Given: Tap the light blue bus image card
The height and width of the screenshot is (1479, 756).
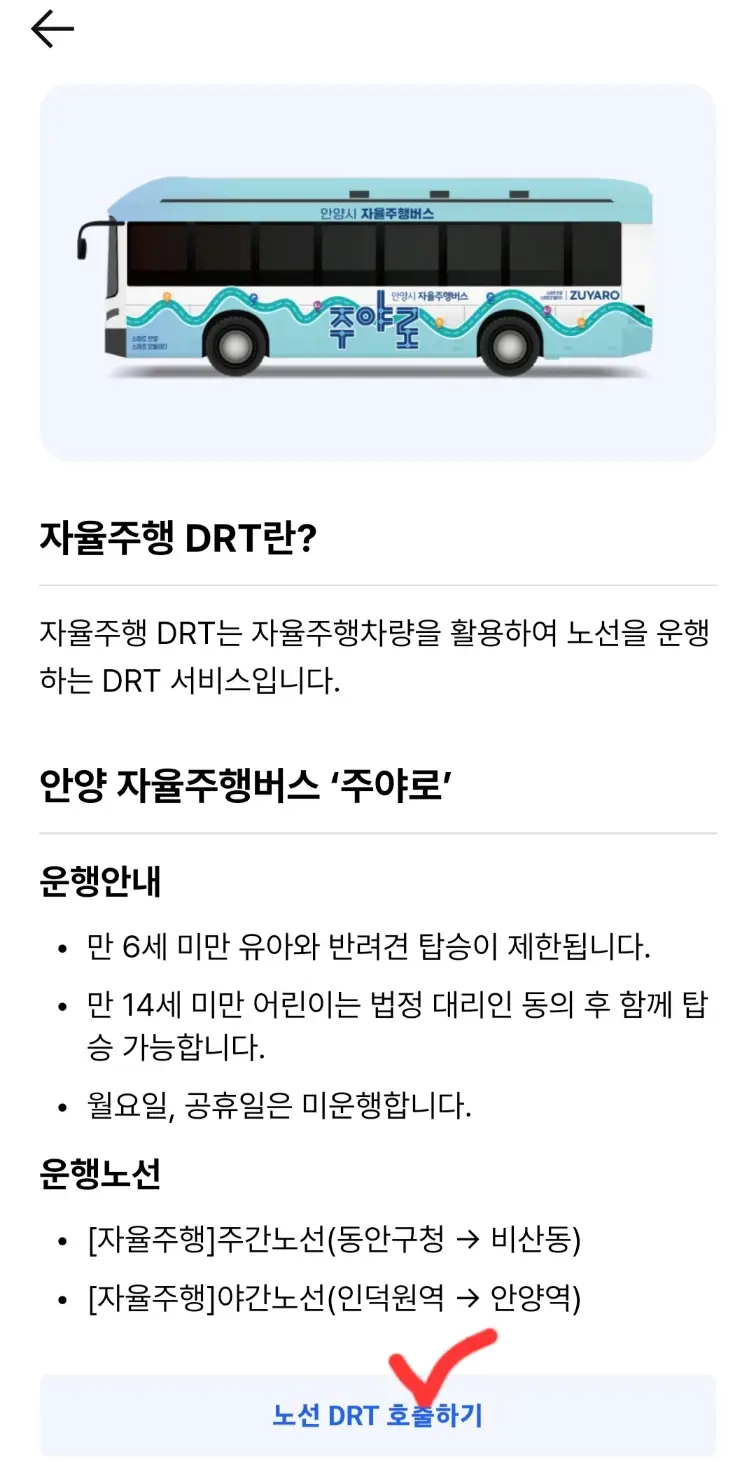Looking at the screenshot, I should click(x=378, y=270).
